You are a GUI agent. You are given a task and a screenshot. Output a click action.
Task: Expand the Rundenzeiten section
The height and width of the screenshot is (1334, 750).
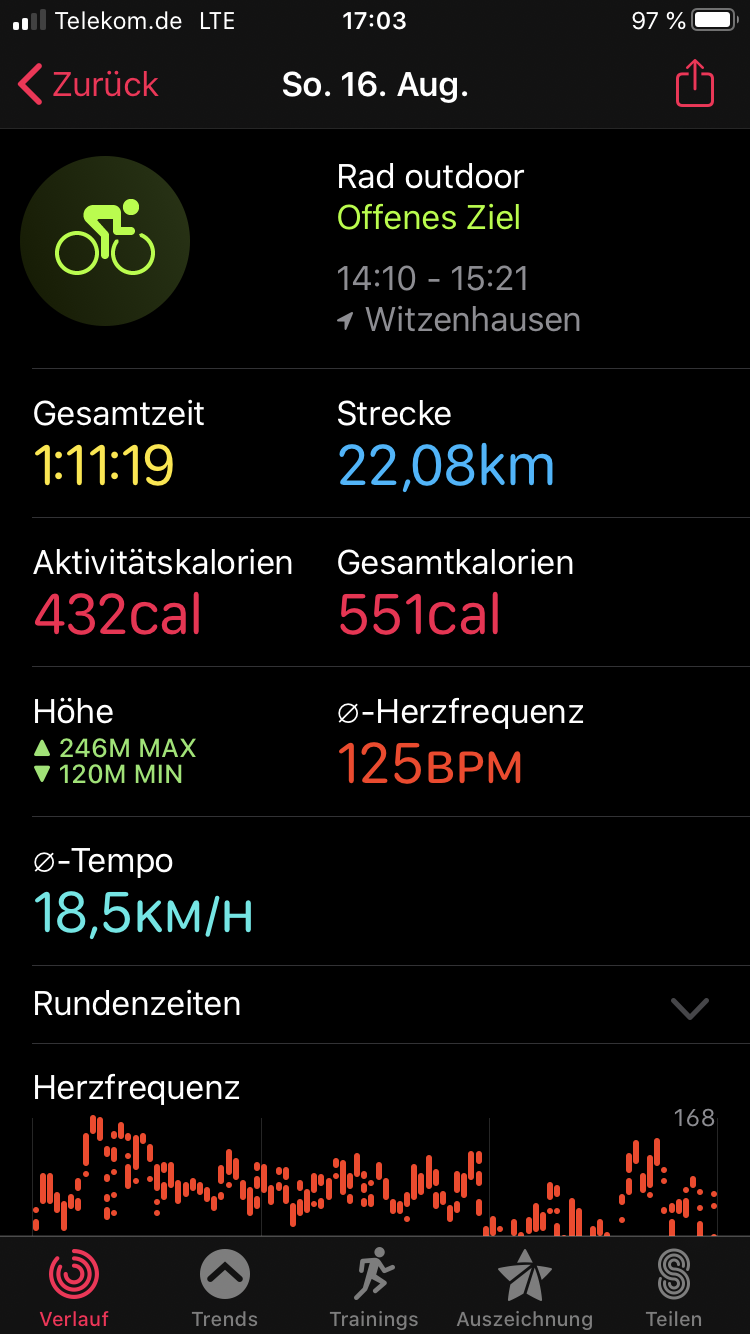[x=689, y=1007]
